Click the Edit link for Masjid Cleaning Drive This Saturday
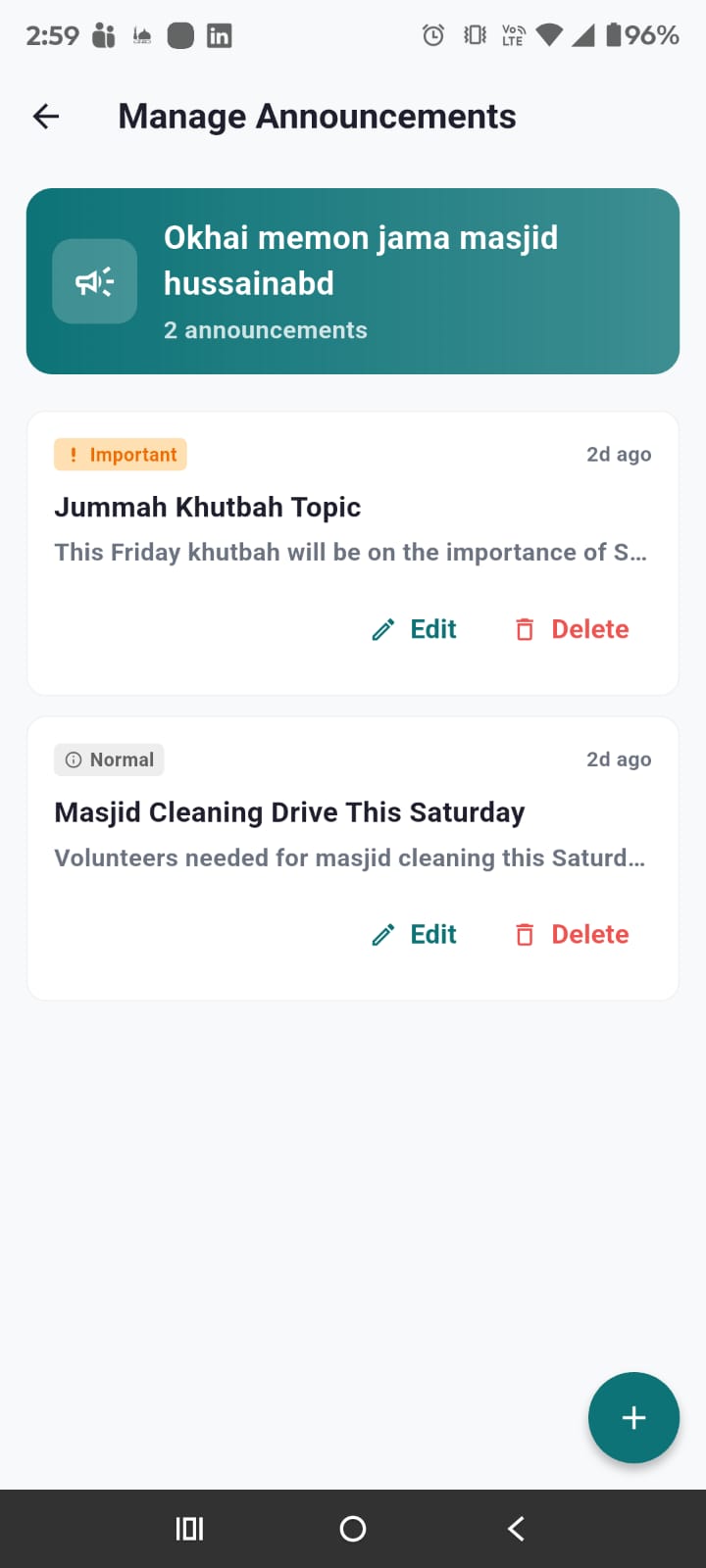The image size is (706, 1568). point(432,934)
